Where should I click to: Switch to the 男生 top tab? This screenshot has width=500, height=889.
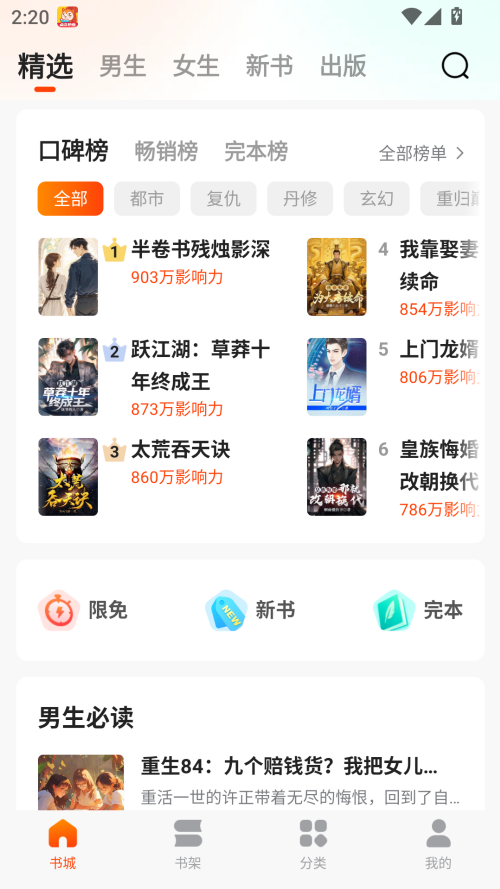(122, 66)
